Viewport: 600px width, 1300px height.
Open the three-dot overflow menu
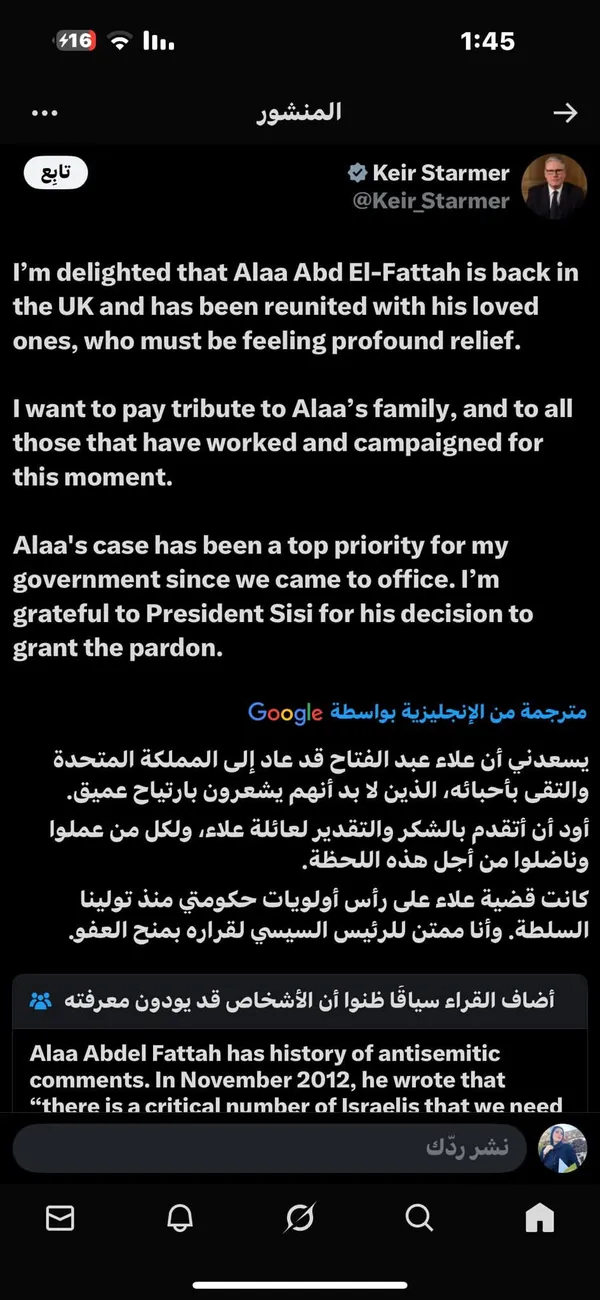pyautogui.click(x=45, y=113)
